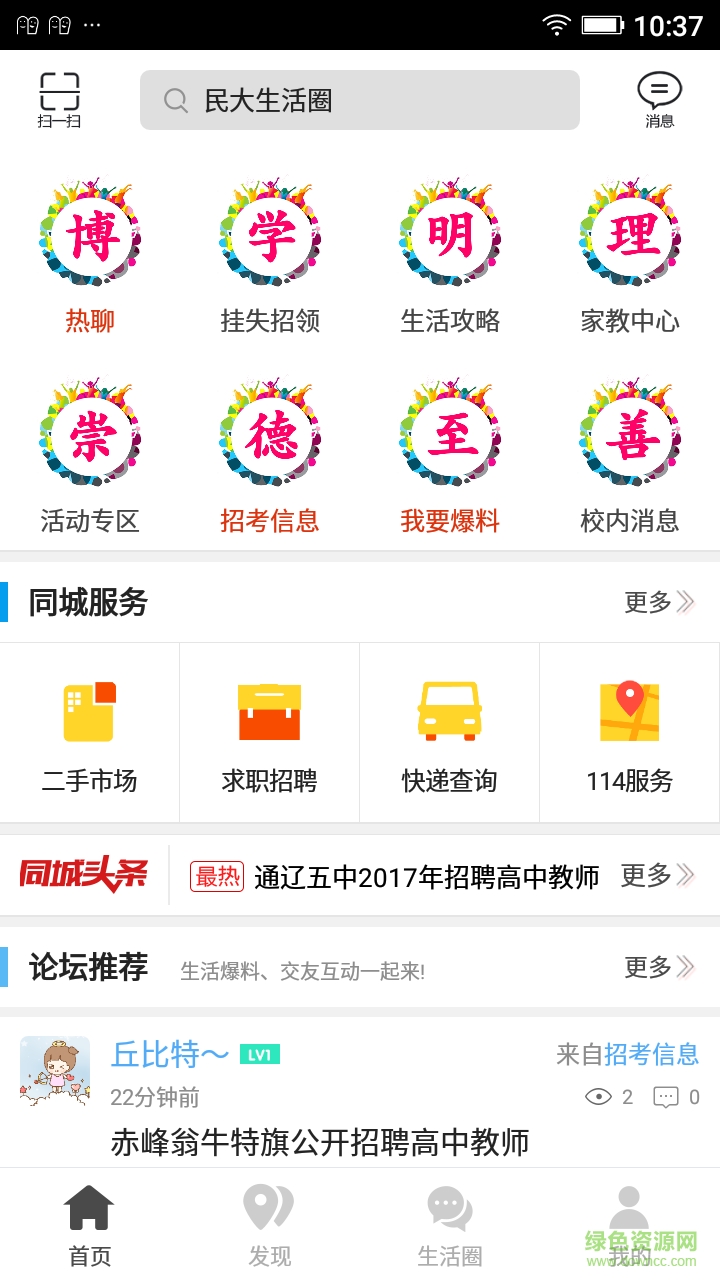Open the 消息 messages icon
Image resolution: width=720 pixels, height=1280 pixels.
click(659, 100)
